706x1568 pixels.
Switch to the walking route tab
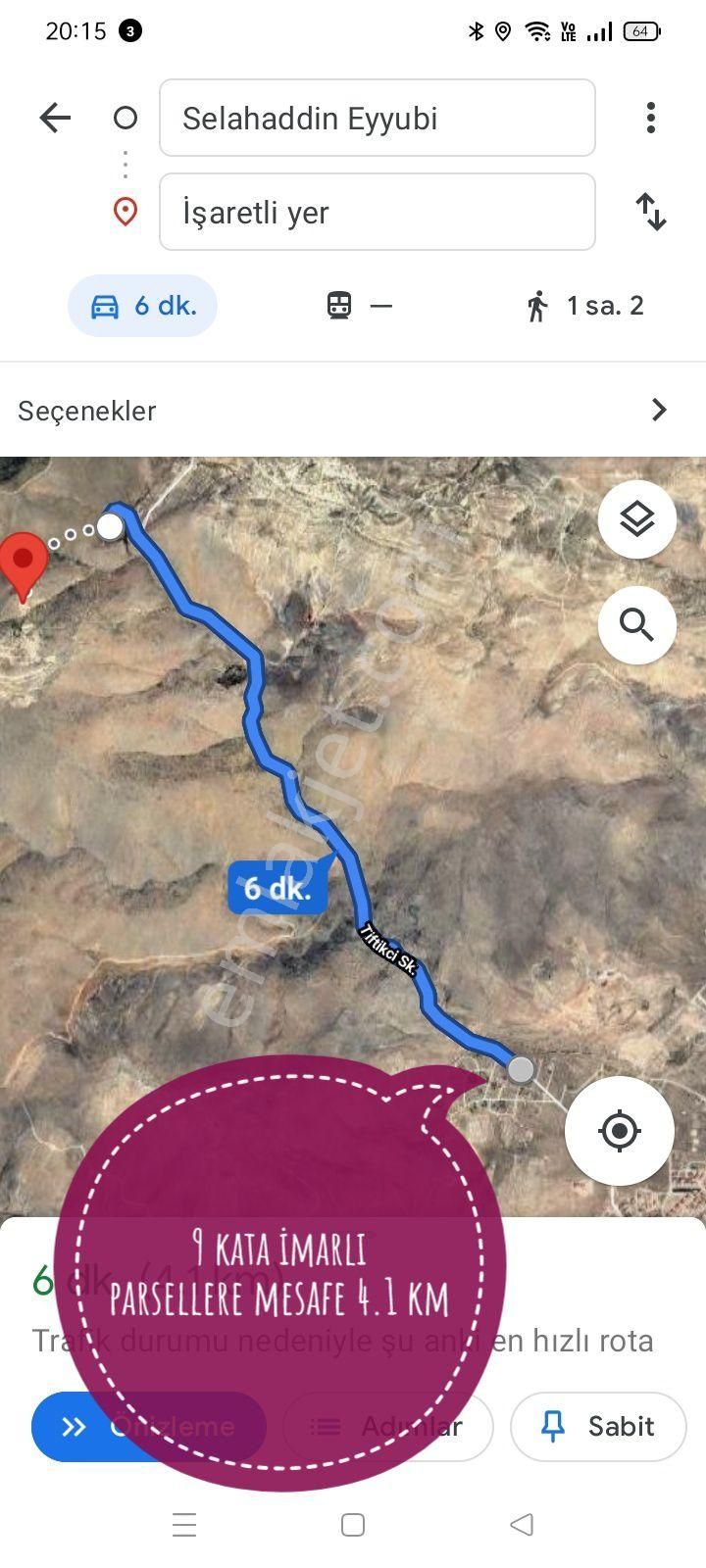tap(583, 306)
